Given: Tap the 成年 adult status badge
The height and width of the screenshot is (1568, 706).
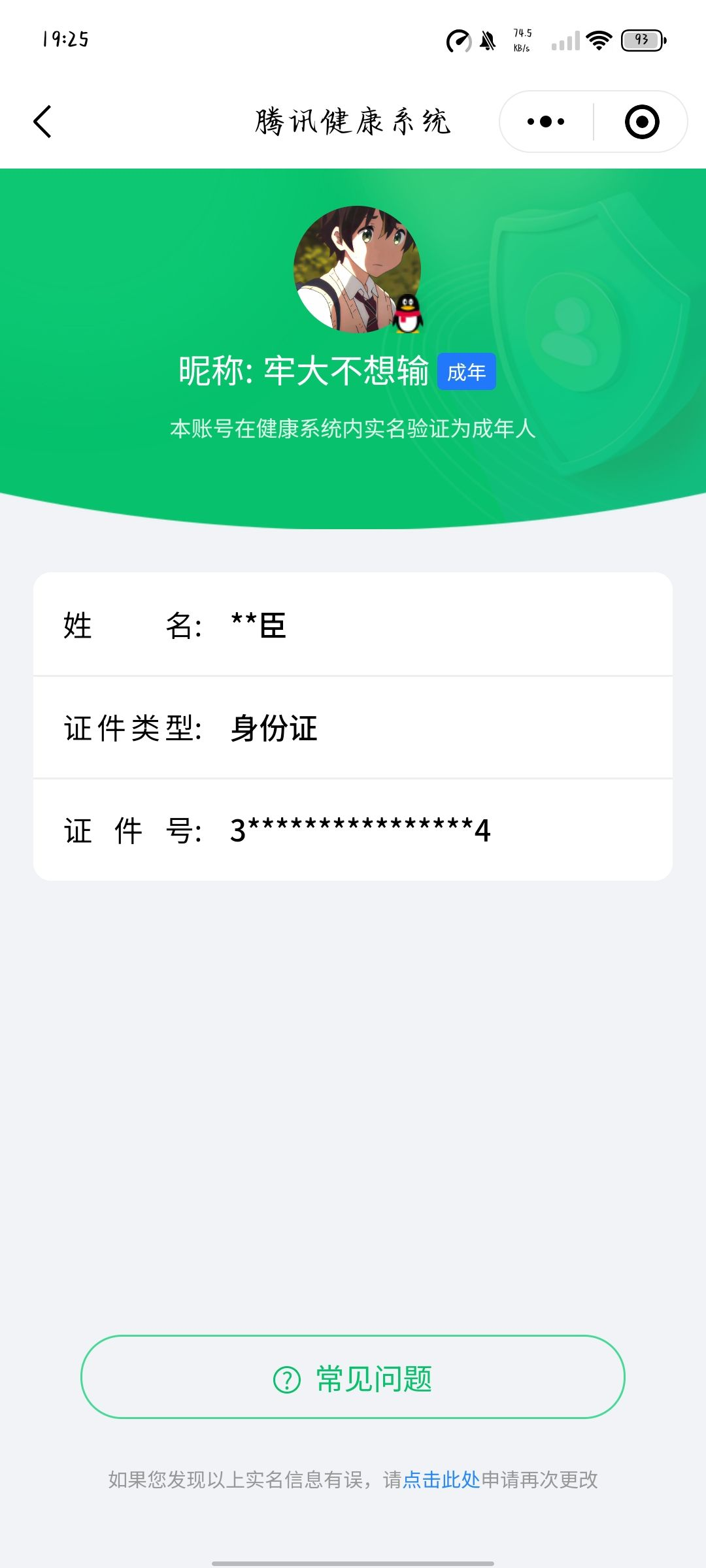Looking at the screenshot, I should pyautogui.click(x=465, y=371).
